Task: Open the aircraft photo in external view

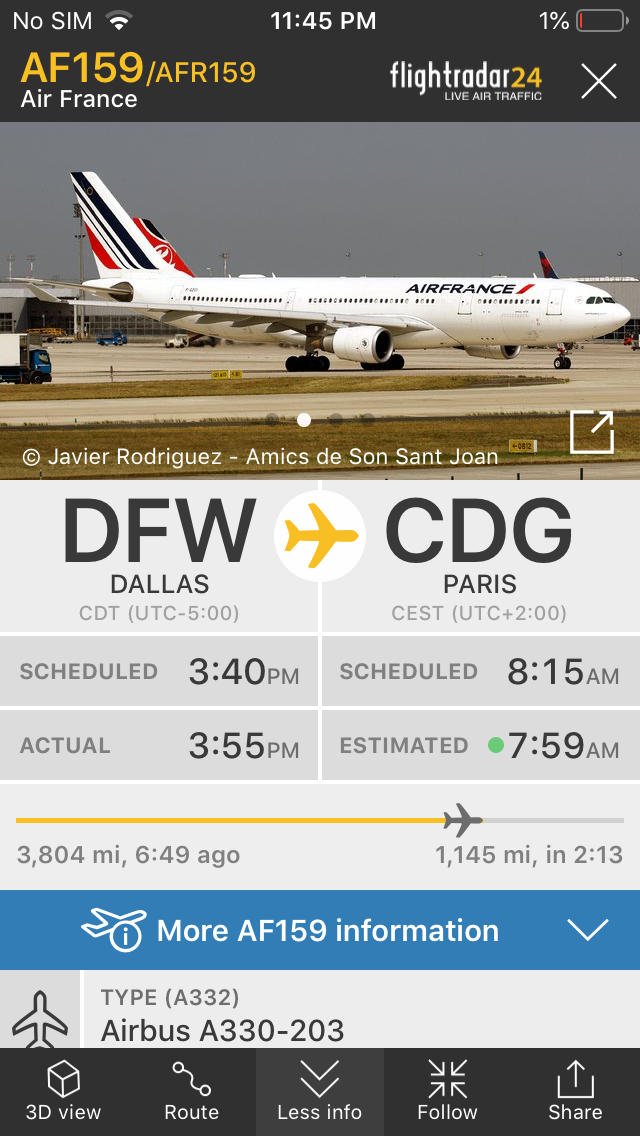Action: click(590, 432)
